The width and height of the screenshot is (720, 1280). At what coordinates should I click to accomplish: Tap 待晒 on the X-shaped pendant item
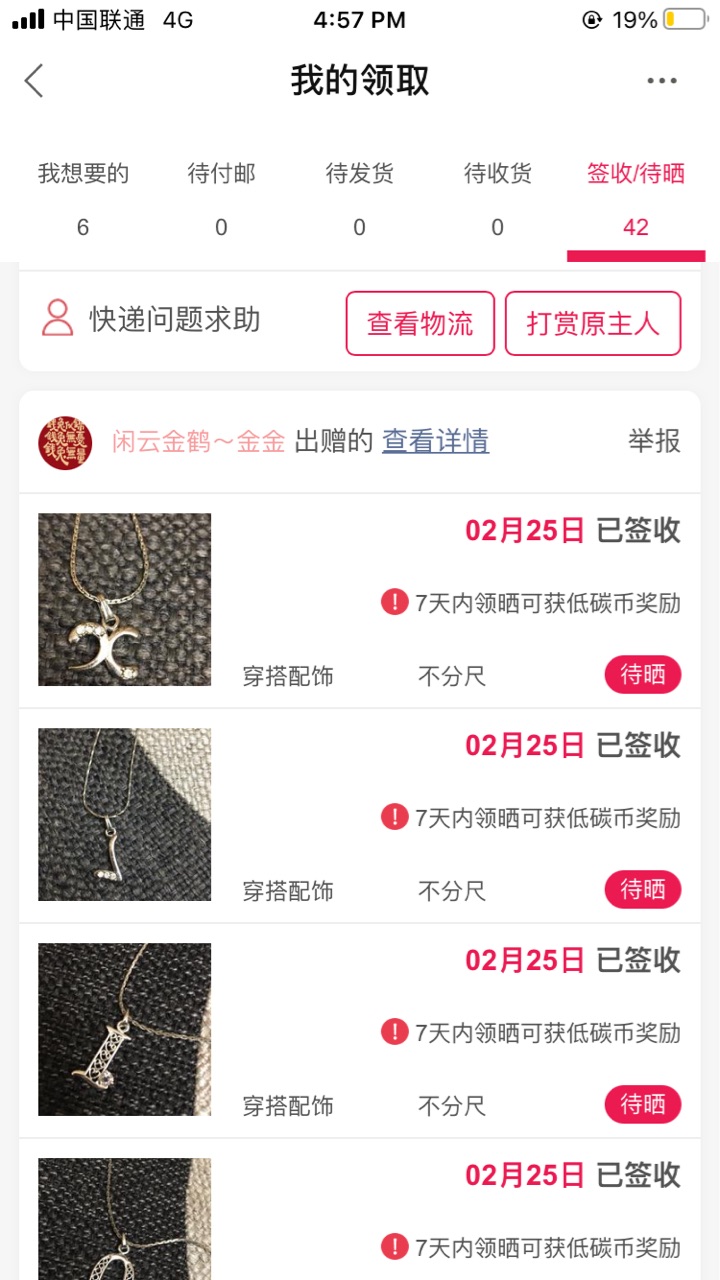643,675
